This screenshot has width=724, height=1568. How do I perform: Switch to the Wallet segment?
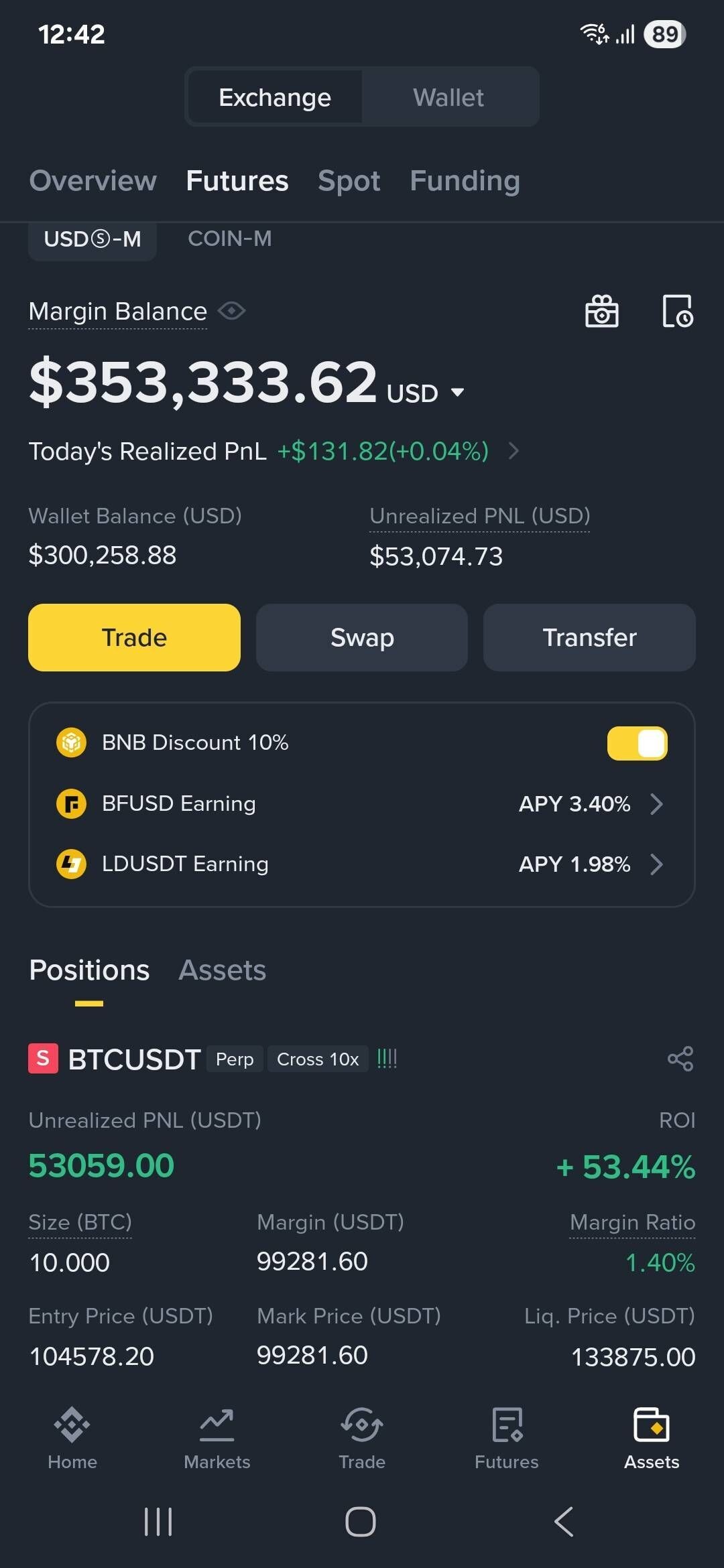[x=448, y=98]
